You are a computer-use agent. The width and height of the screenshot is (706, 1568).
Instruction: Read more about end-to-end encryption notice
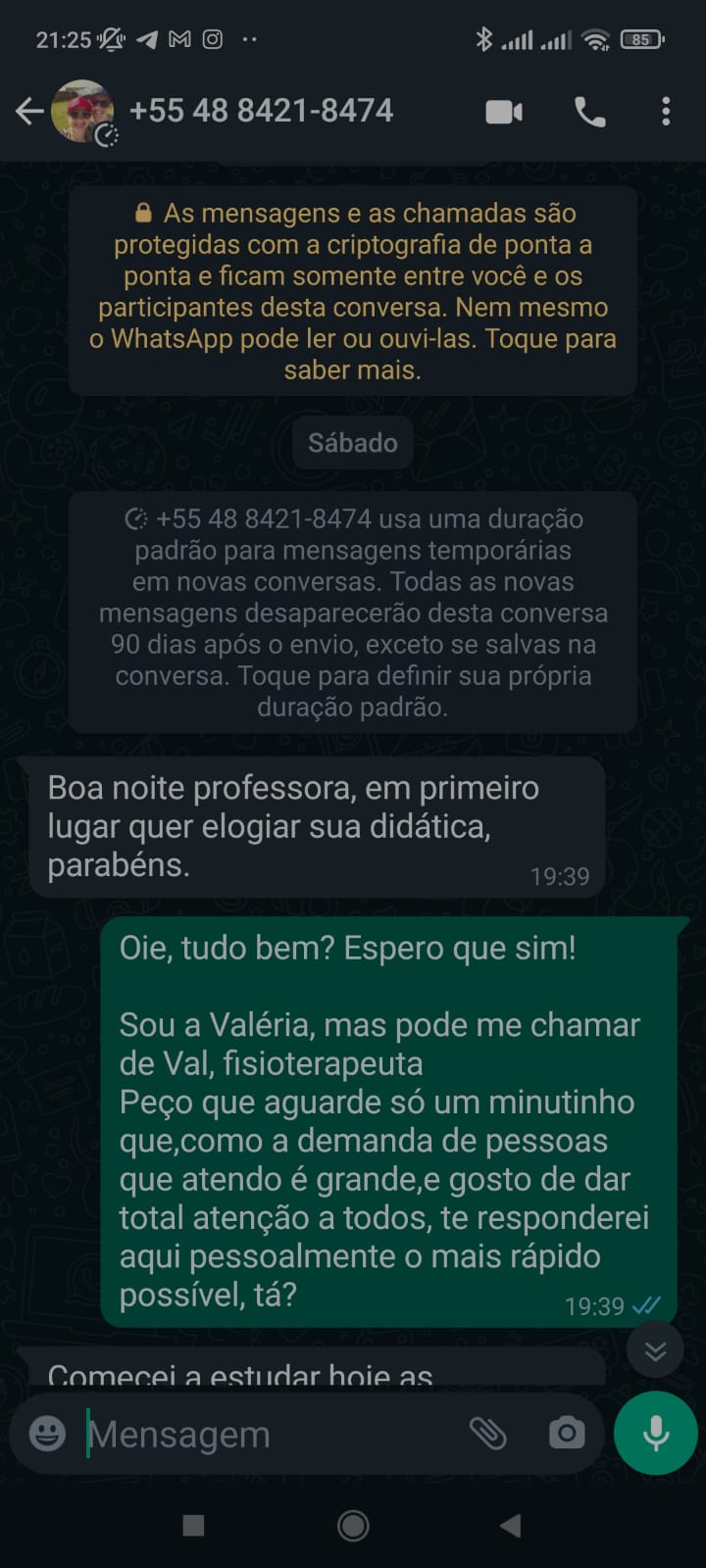[353, 291]
